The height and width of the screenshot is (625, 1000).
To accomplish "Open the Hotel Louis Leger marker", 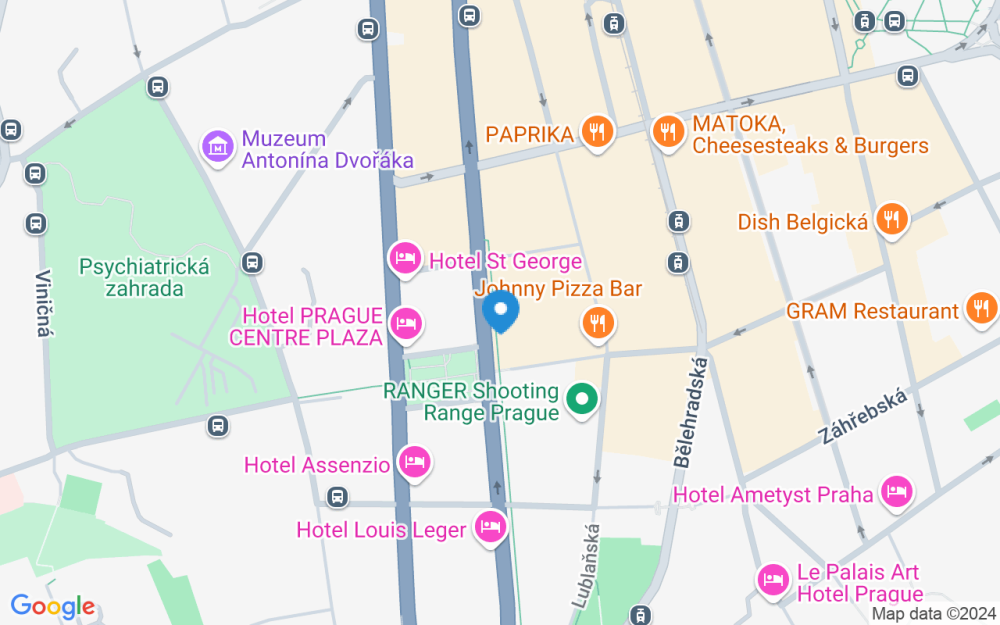I will click(490, 528).
